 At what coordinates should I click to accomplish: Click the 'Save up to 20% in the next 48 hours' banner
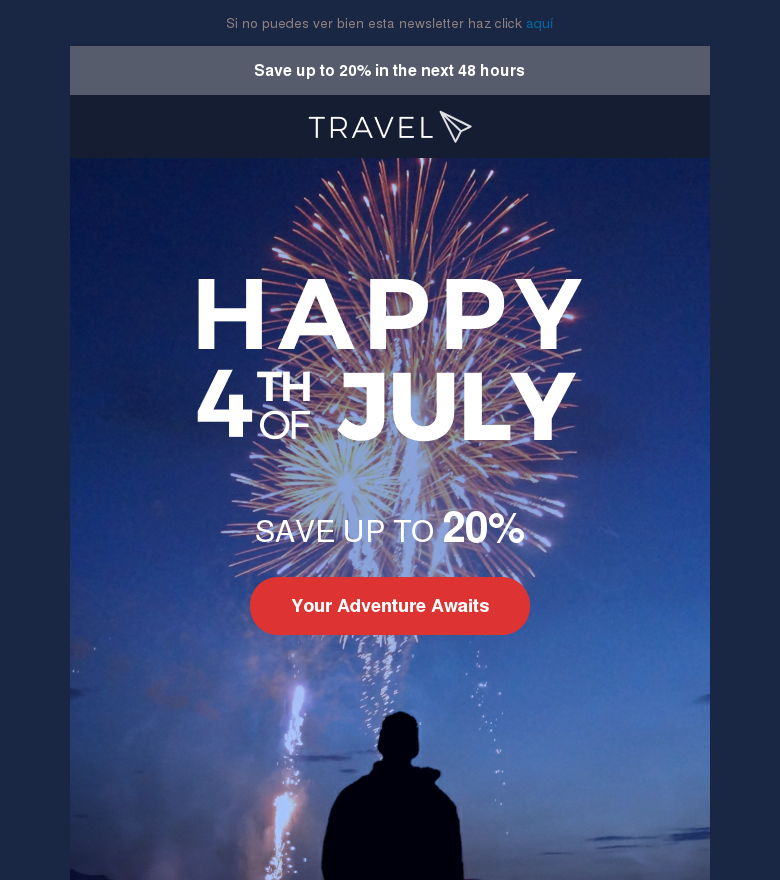coord(390,70)
